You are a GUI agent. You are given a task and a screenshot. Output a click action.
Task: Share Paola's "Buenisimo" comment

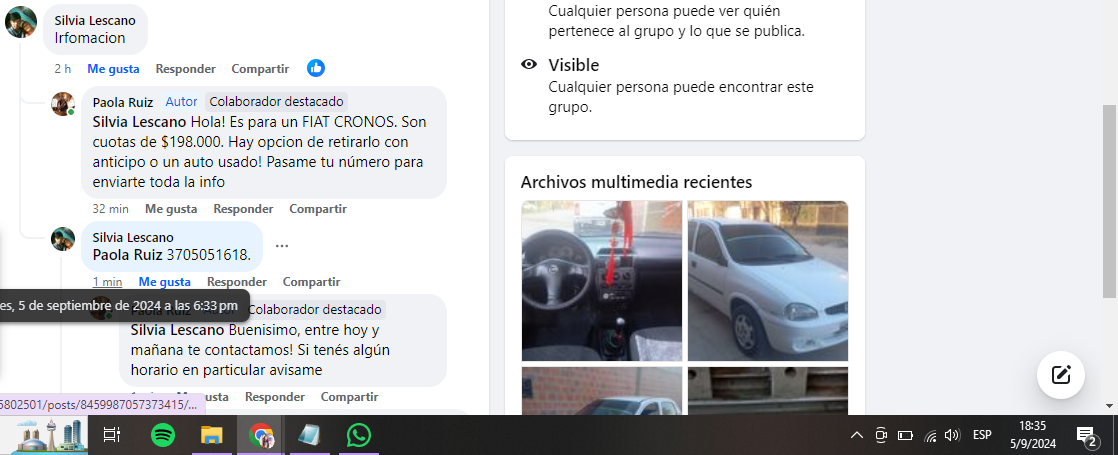[x=349, y=397]
